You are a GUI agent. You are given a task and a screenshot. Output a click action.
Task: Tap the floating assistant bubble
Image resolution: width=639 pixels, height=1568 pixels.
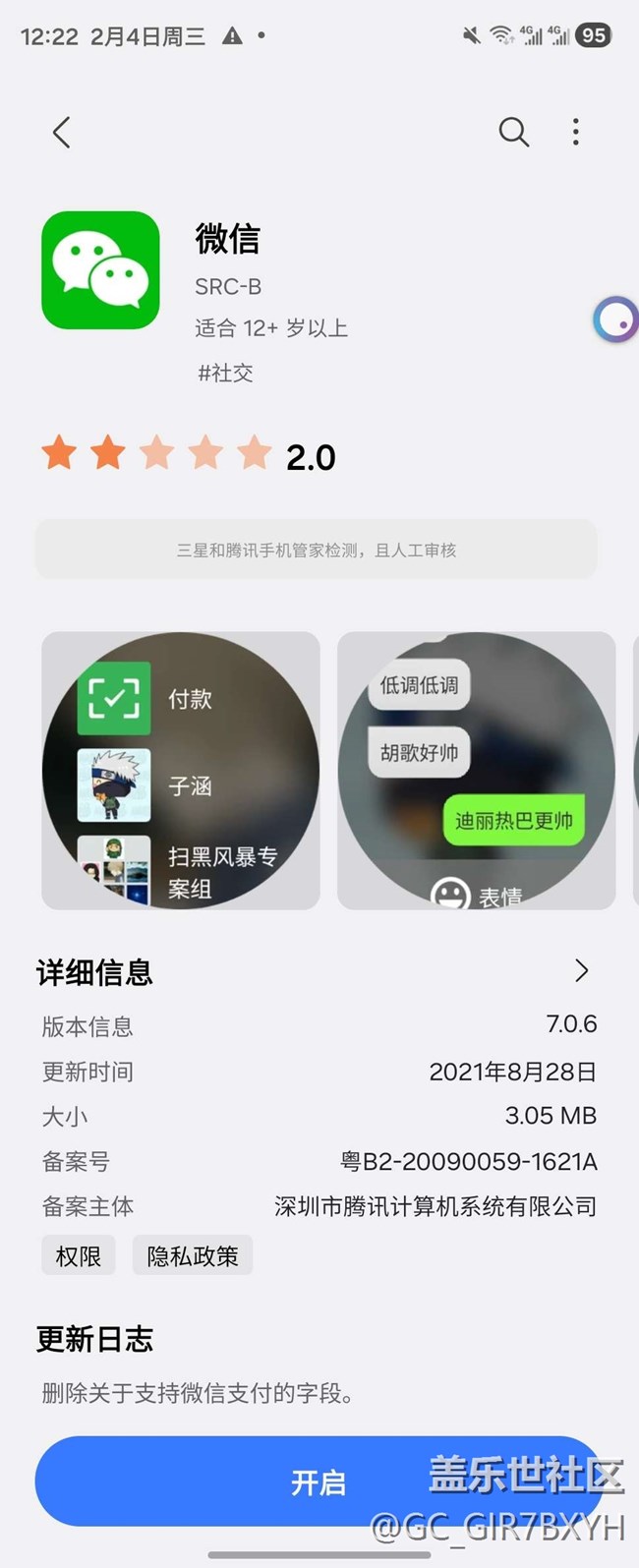point(616,320)
